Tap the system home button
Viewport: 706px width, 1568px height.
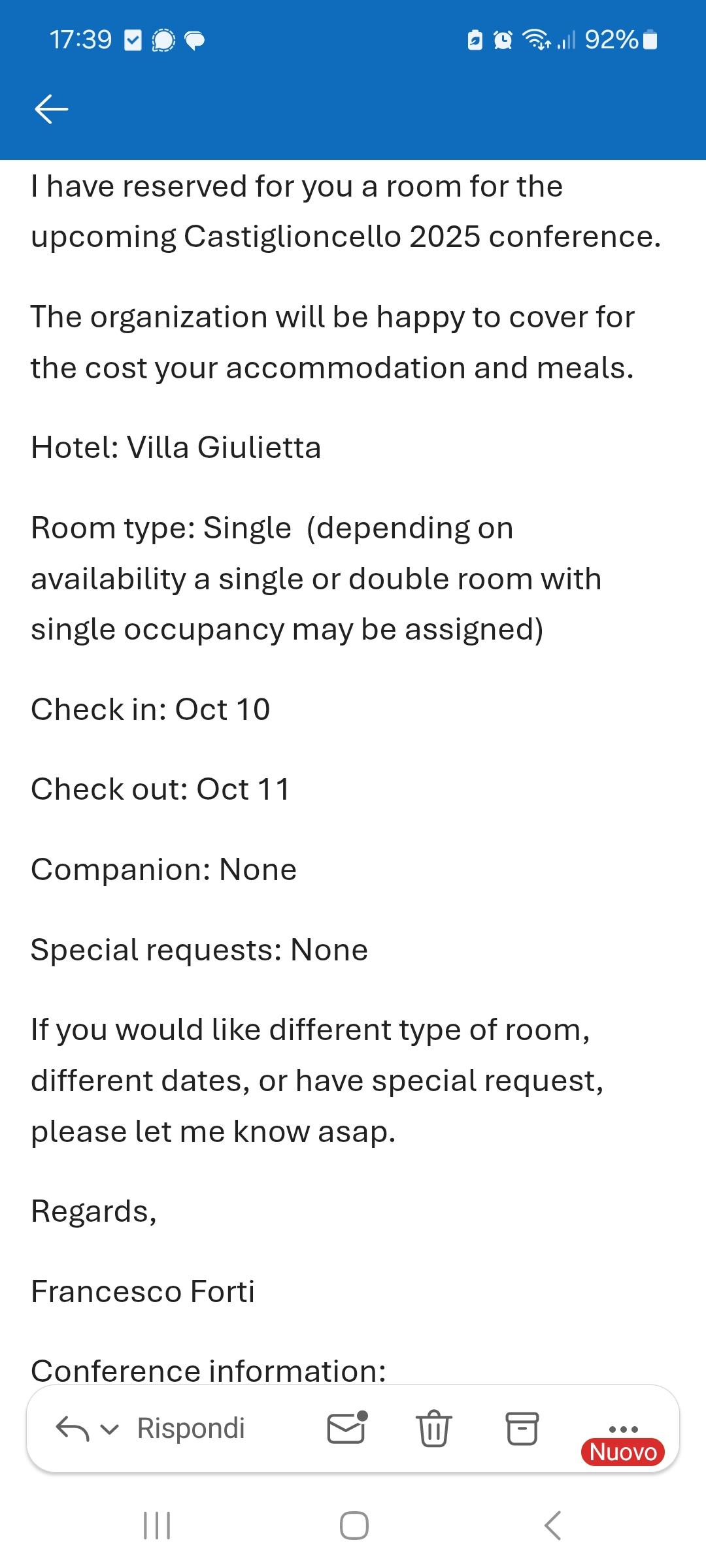(x=354, y=1526)
